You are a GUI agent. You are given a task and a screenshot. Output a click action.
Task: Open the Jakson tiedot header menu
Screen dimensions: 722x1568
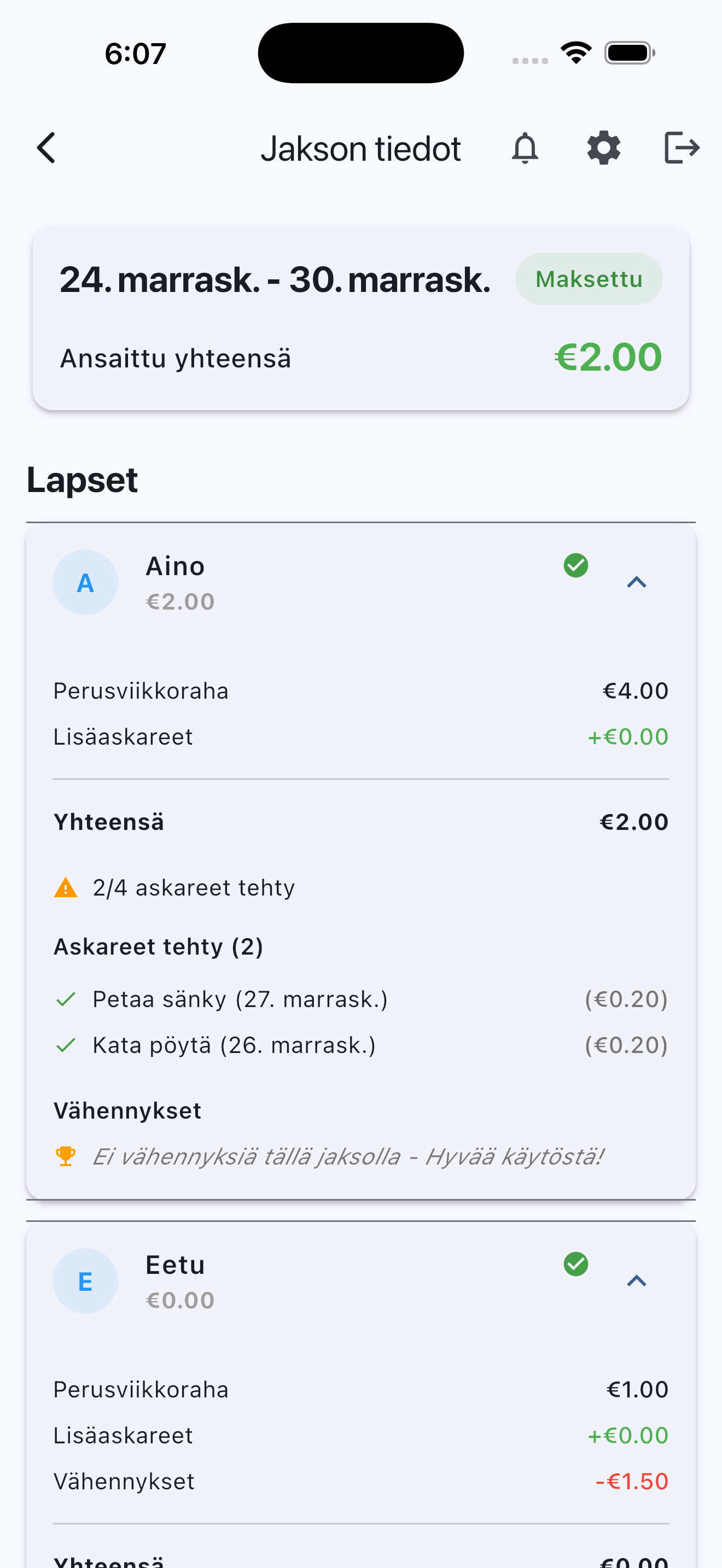(360, 147)
